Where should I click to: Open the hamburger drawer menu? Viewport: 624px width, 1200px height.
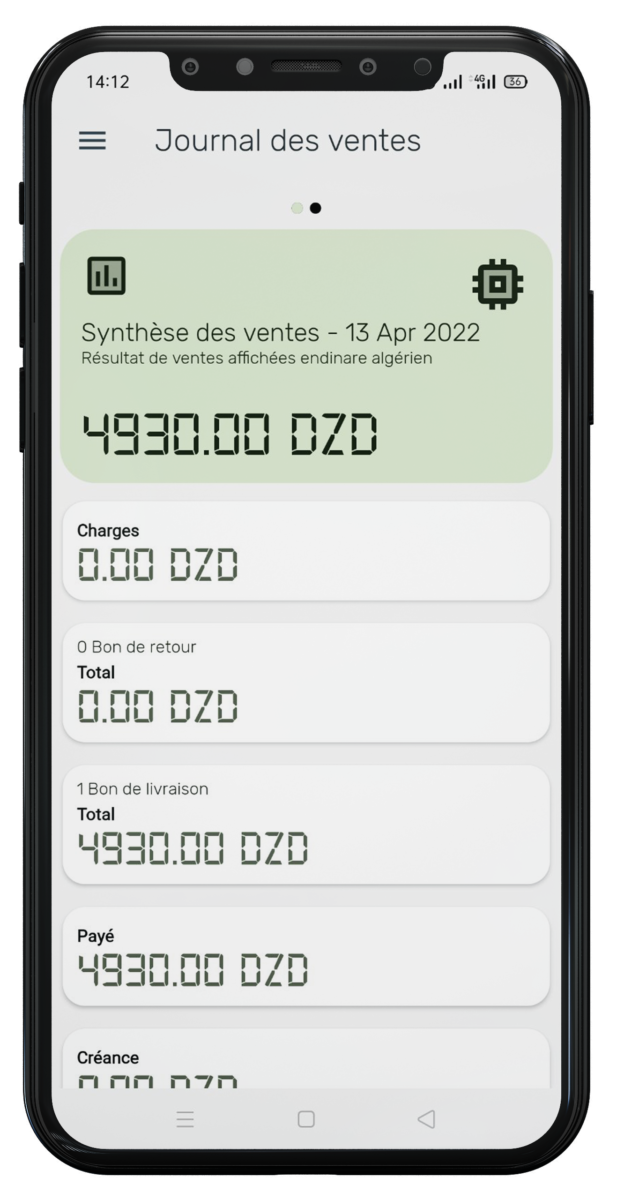coord(92,141)
